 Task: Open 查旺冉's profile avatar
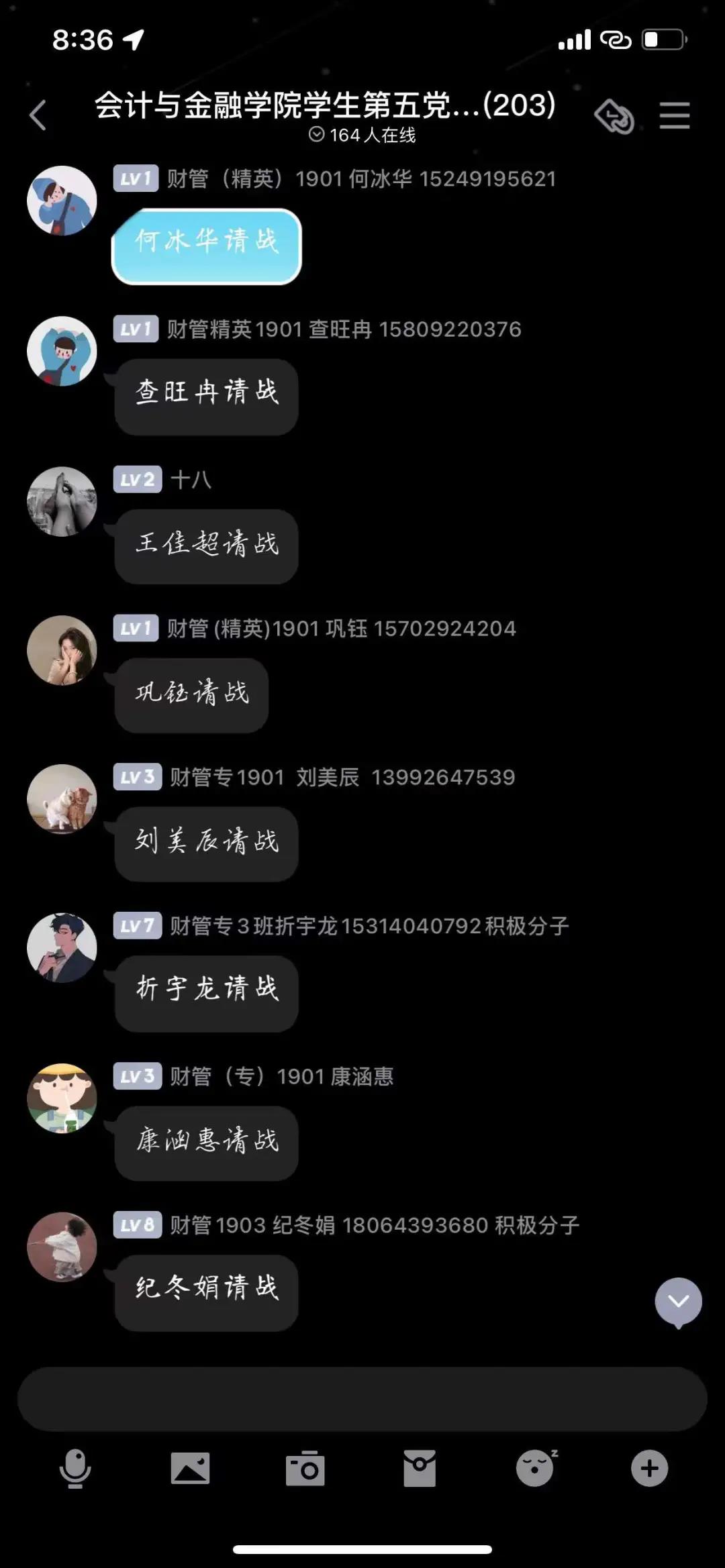click(62, 351)
